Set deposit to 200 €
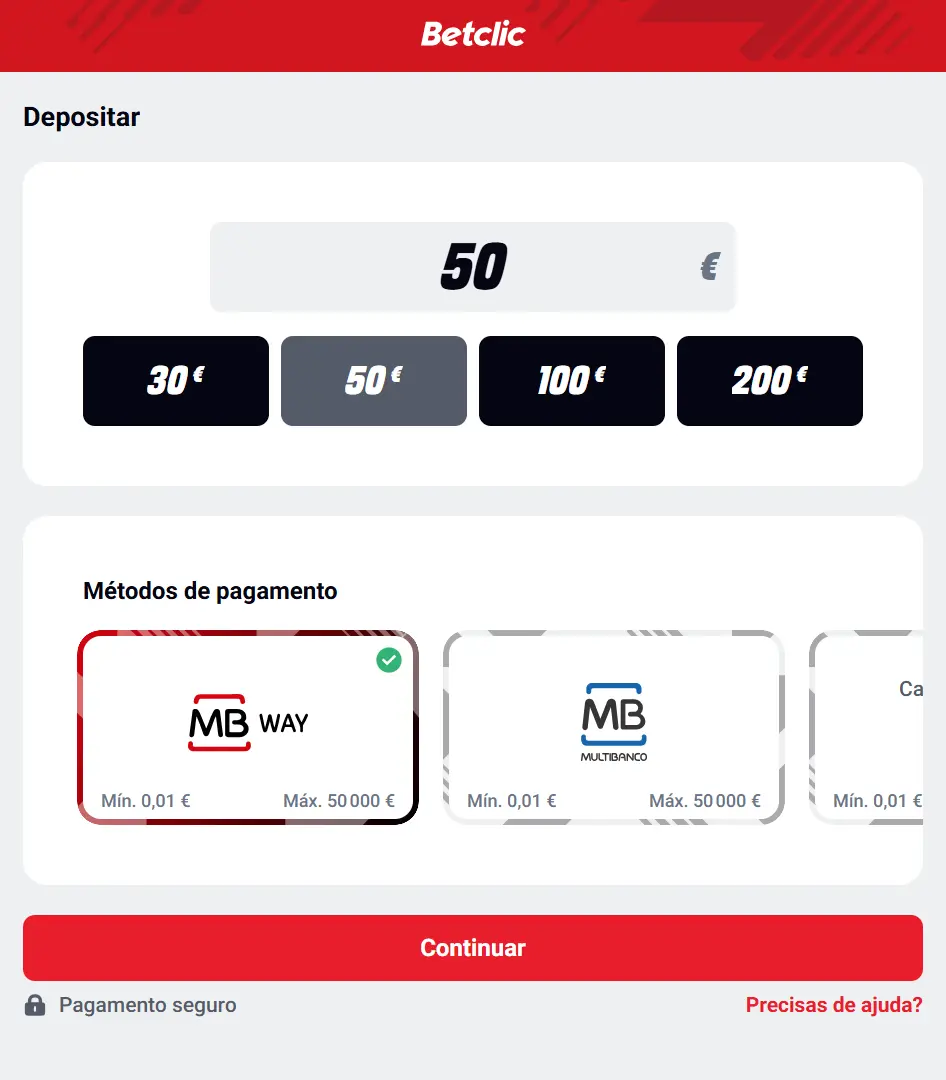The height and width of the screenshot is (1080, 946). pyautogui.click(x=770, y=381)
